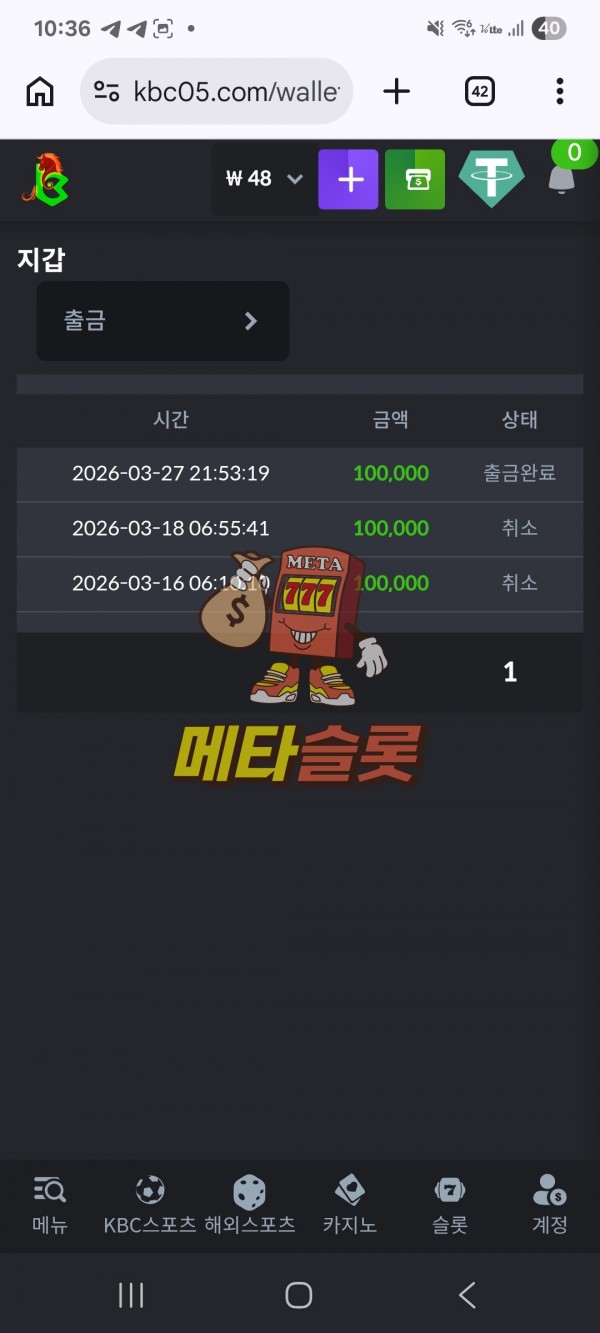Tap the purple plus deposit button
Viewport: 600px width, 1333px height.
point(348,179)
